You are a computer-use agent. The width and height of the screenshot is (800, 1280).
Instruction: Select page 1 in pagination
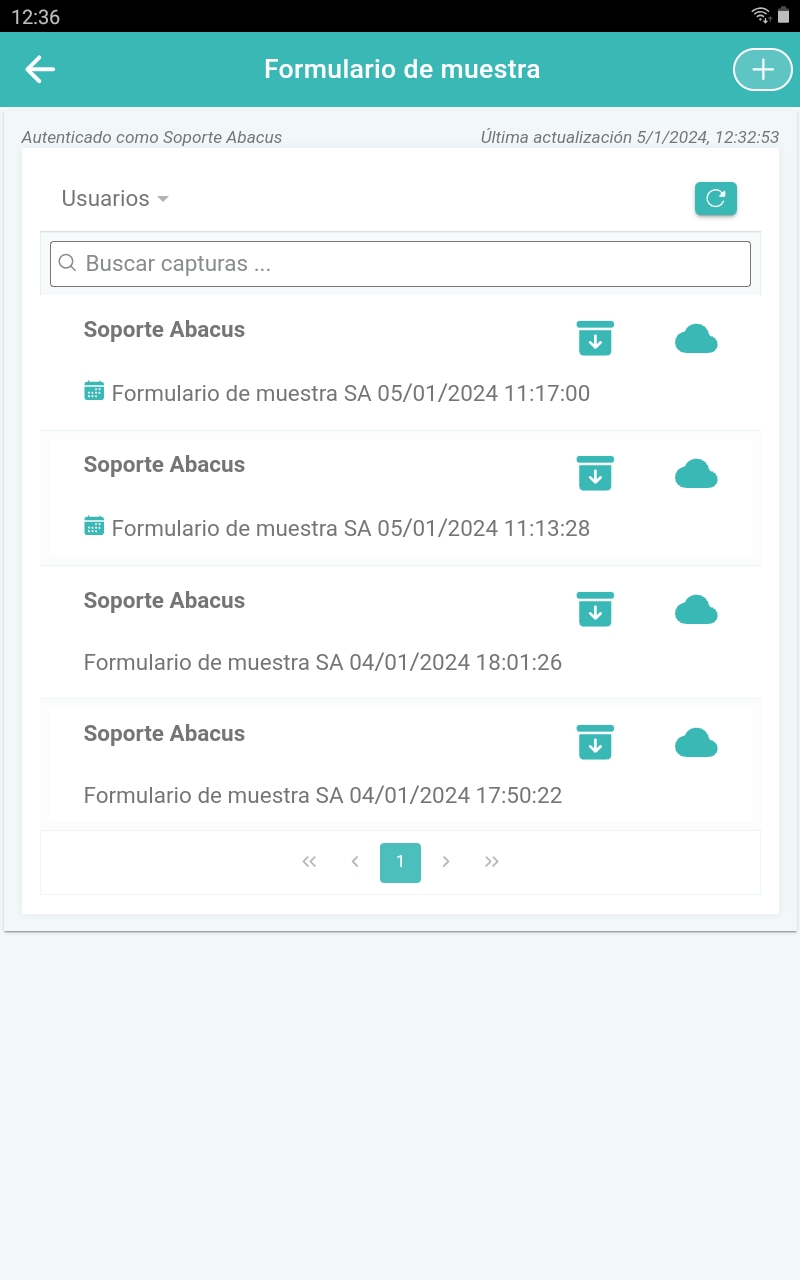(x=400, y=862)
